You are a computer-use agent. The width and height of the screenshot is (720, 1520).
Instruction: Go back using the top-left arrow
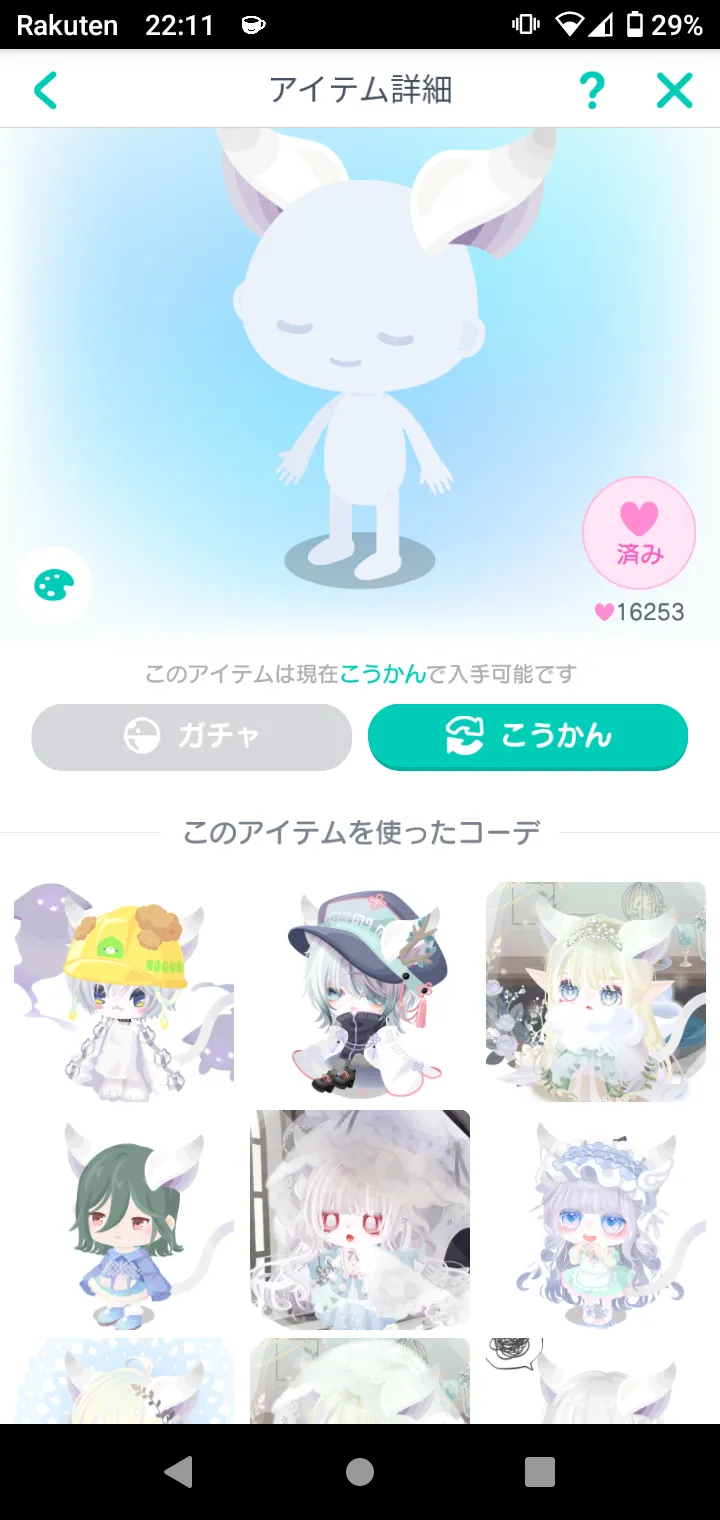pyautogui.click(x=46, y=90)
